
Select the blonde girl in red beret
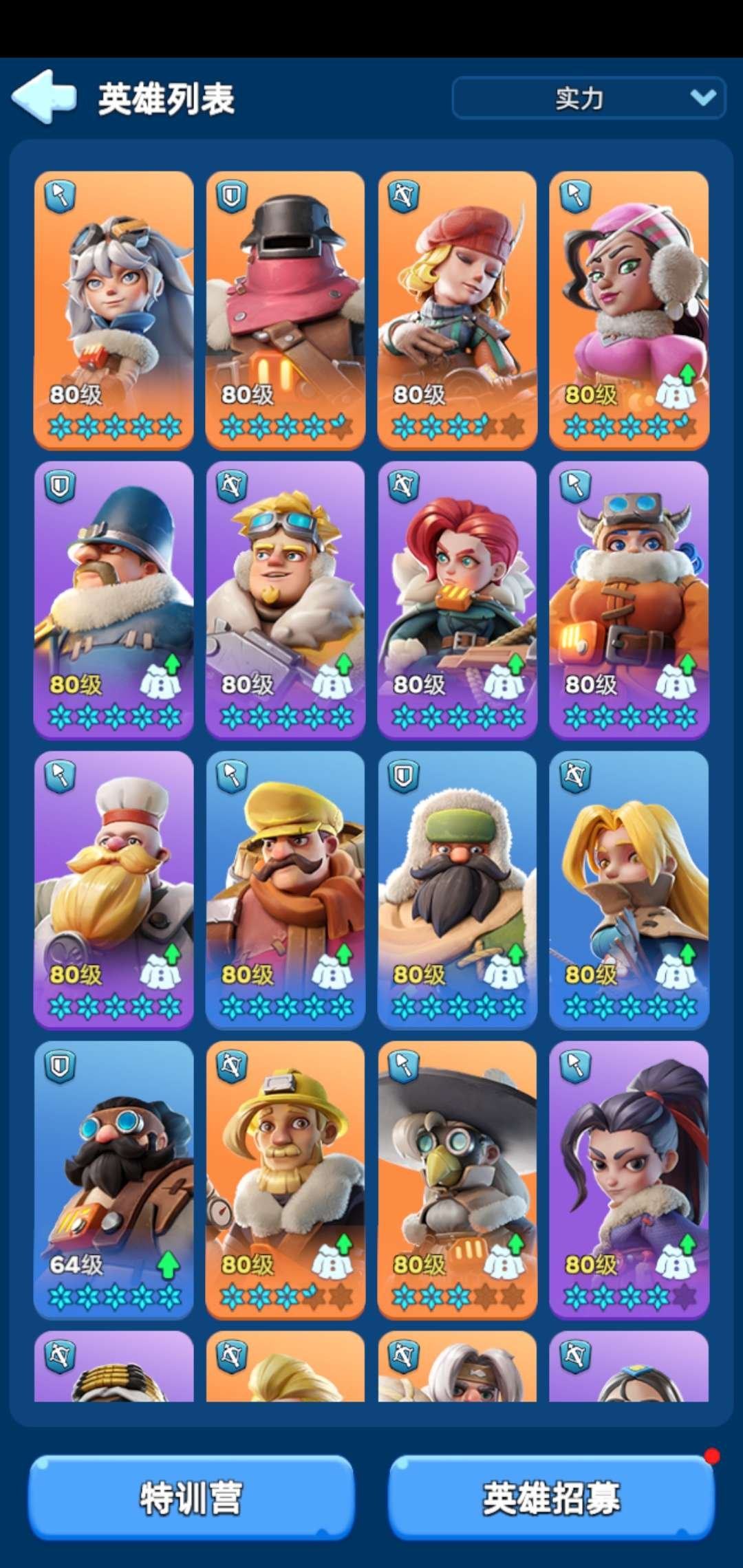[x=457, y=309]
